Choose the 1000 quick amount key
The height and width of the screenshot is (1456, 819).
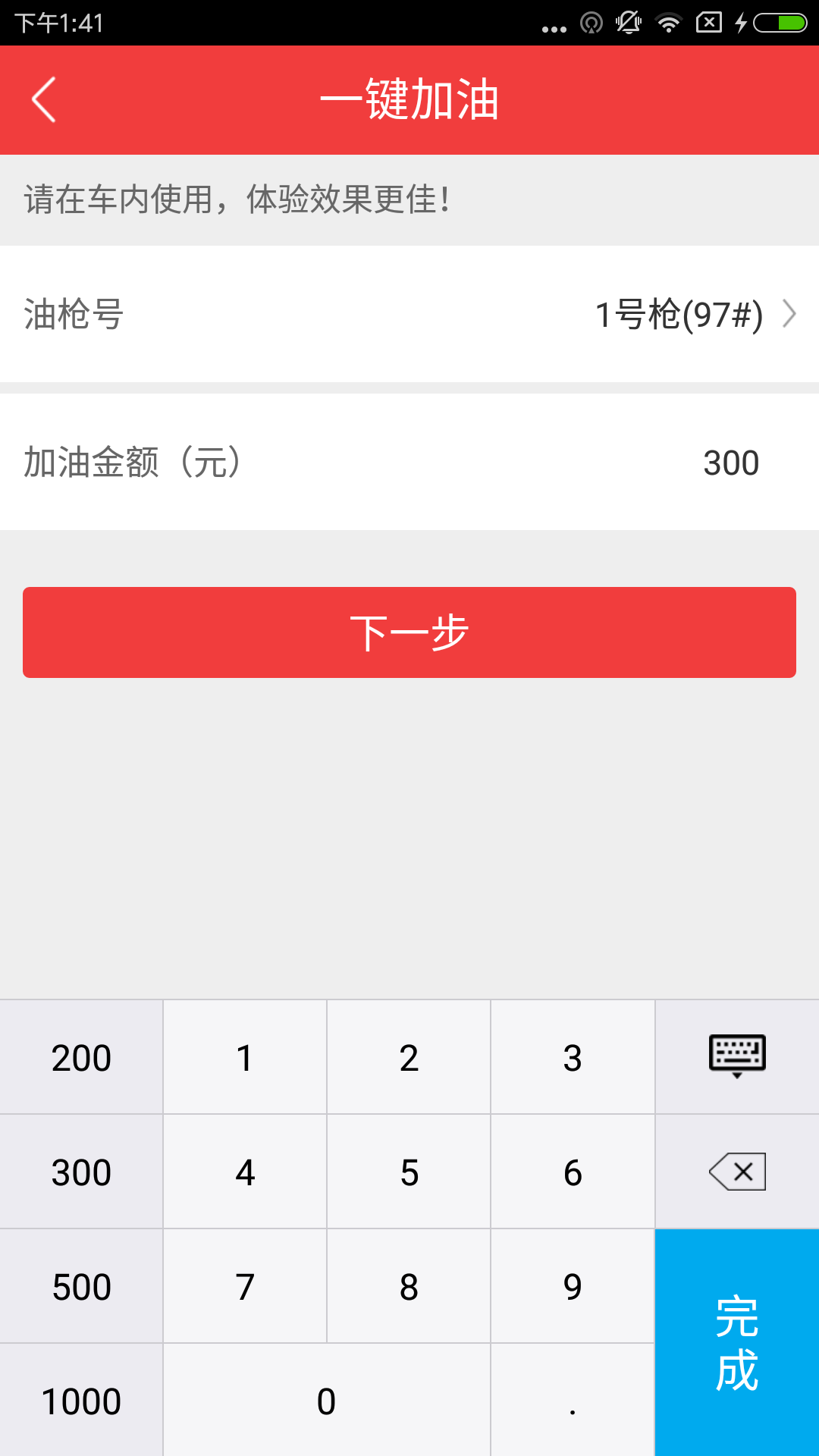81,1401
